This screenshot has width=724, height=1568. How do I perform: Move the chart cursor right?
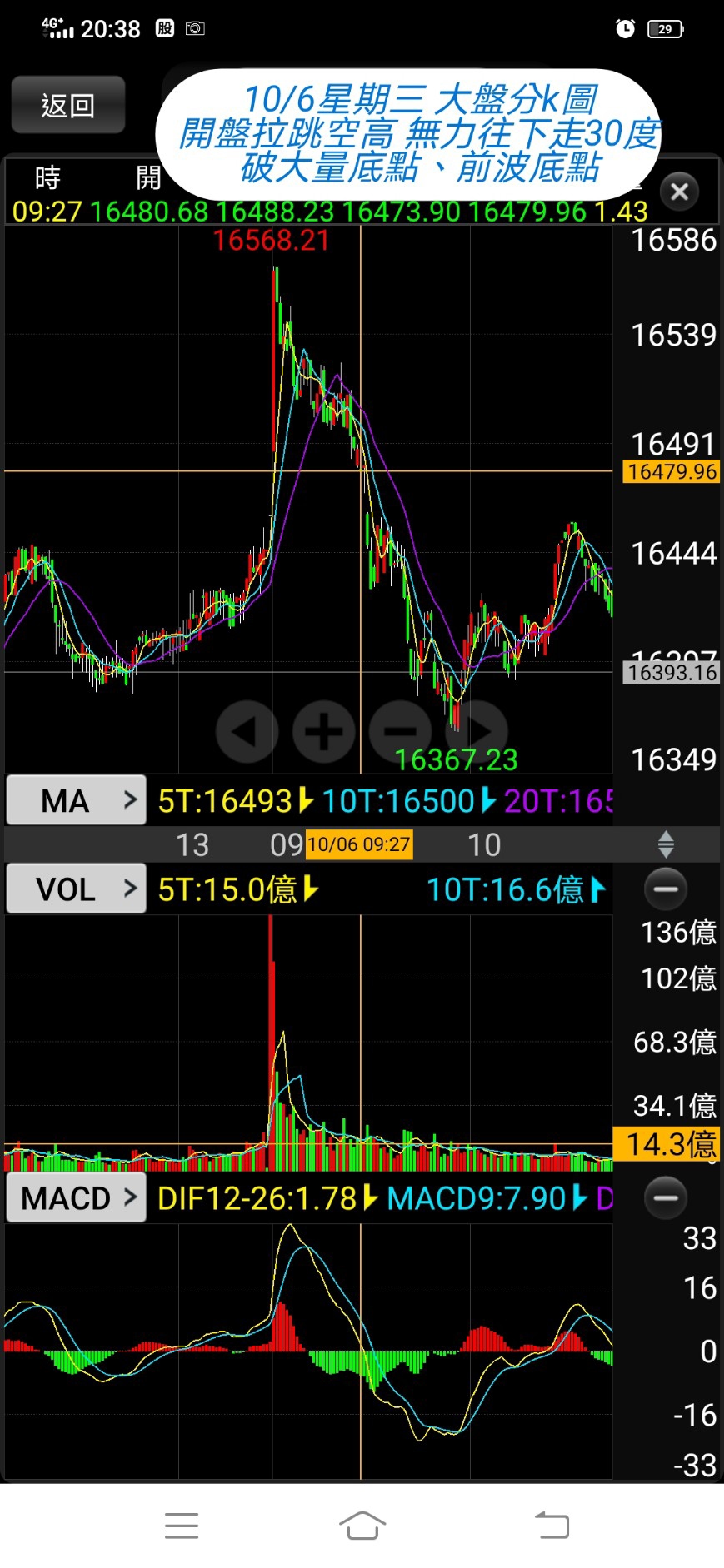point(477,731)
